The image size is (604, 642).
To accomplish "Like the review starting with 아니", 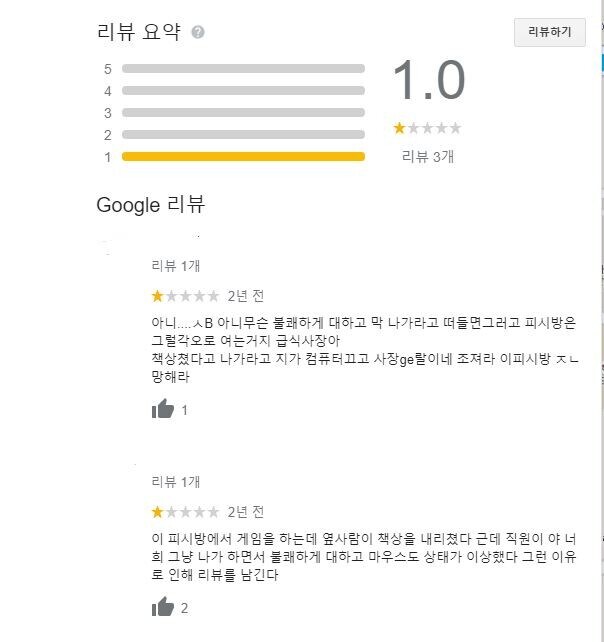I will click(162, 409).
